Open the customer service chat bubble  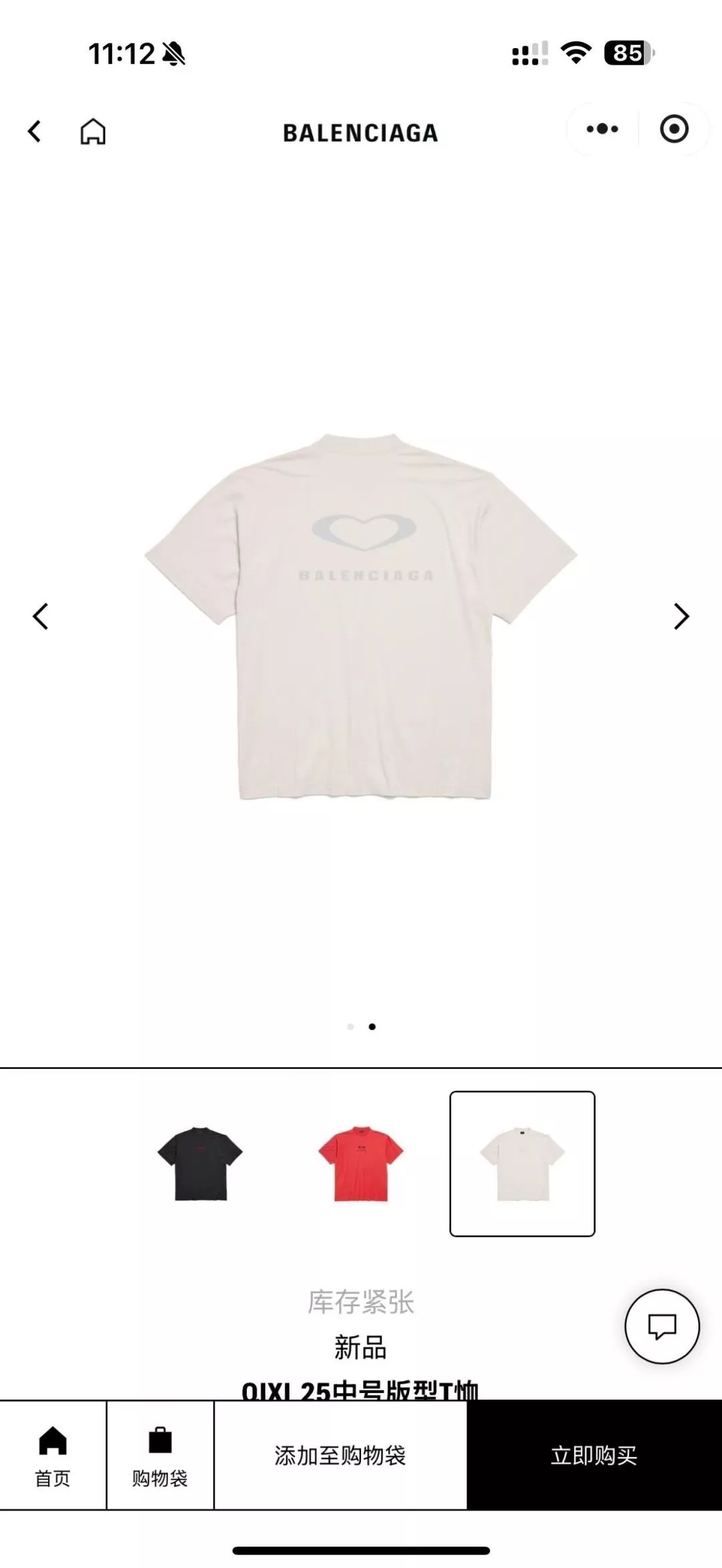coord(662,1326)
